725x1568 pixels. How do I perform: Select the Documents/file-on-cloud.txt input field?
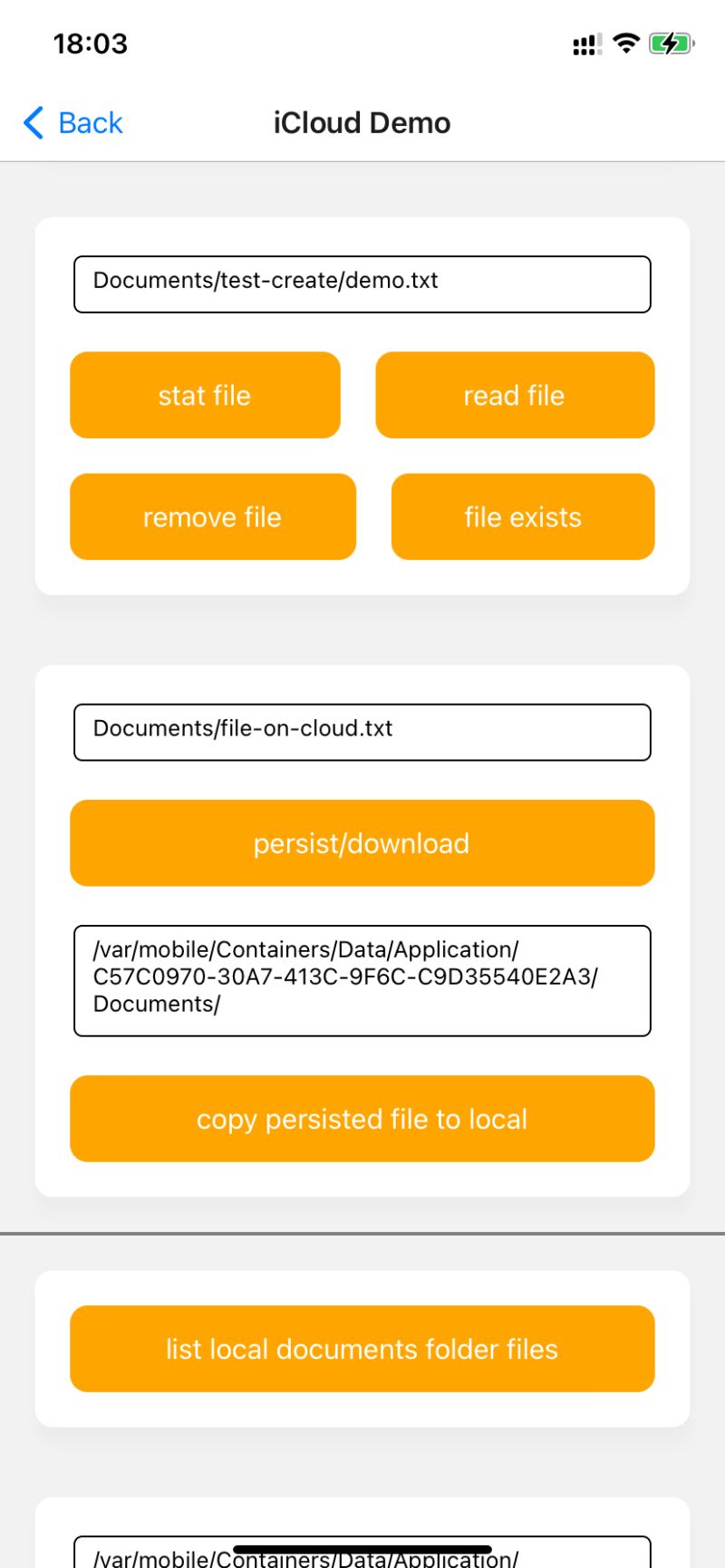pos(362,732)
